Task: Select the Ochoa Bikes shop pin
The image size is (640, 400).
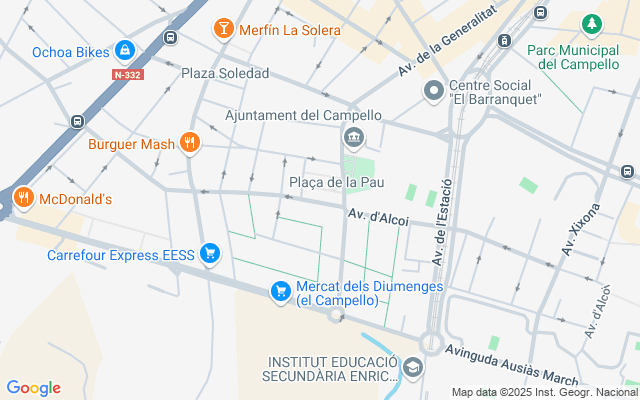Action: coord(125,50)
